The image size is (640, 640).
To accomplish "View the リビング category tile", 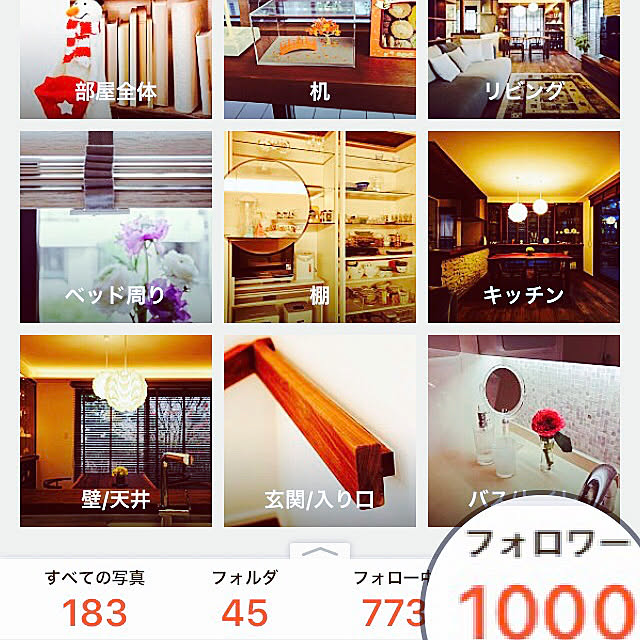I will click(x=524, y=60).
